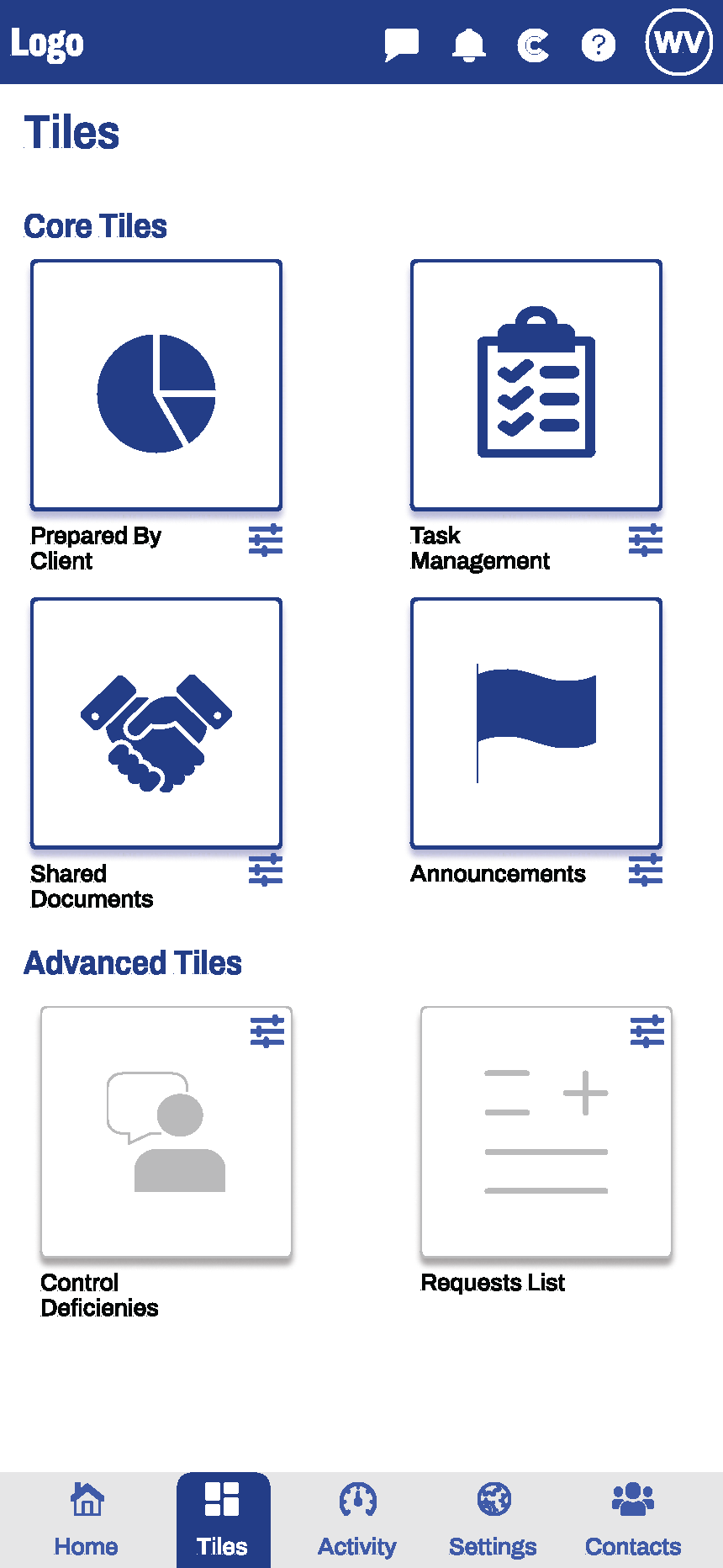The image size is (723, 1568).
Task: Adjust settings for Task Management tile
Action: pyautogui.click(x=646, y=540)
